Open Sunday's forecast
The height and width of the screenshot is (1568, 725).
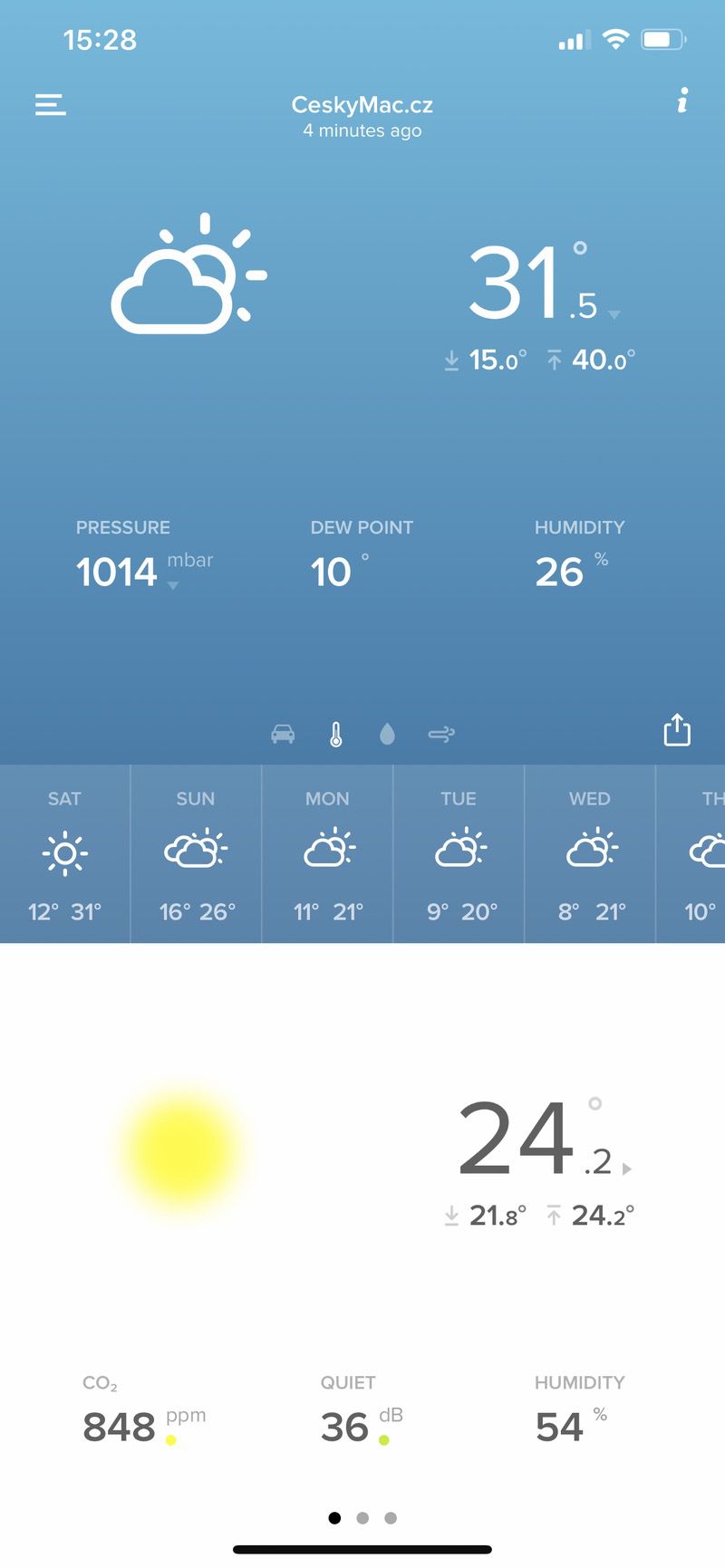tap(196, 854)
